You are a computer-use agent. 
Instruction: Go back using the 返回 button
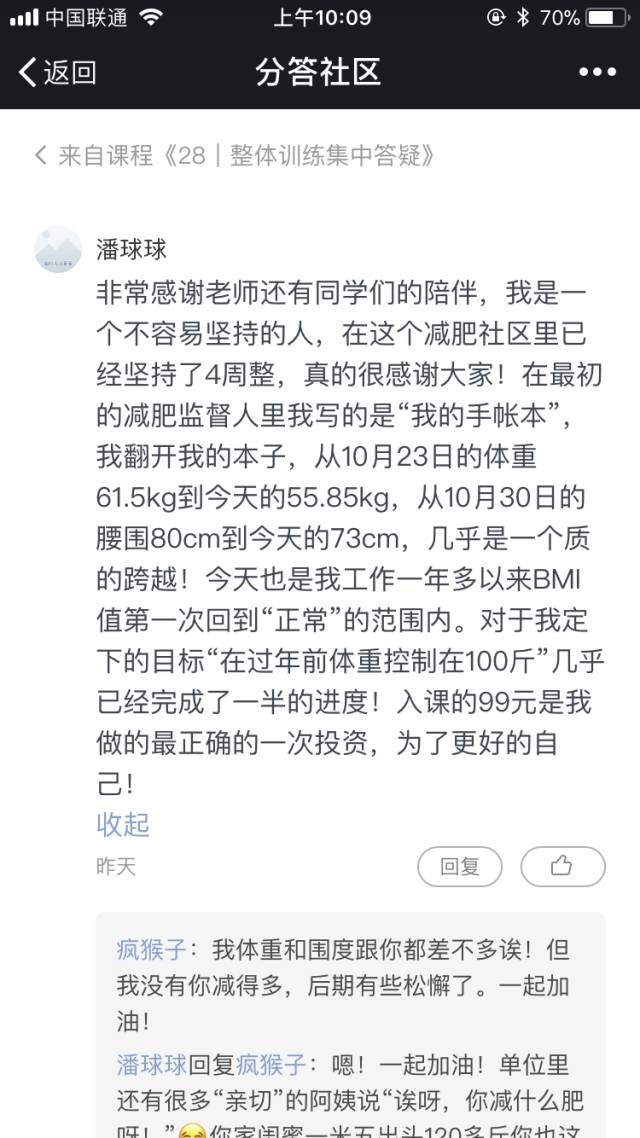57,72
